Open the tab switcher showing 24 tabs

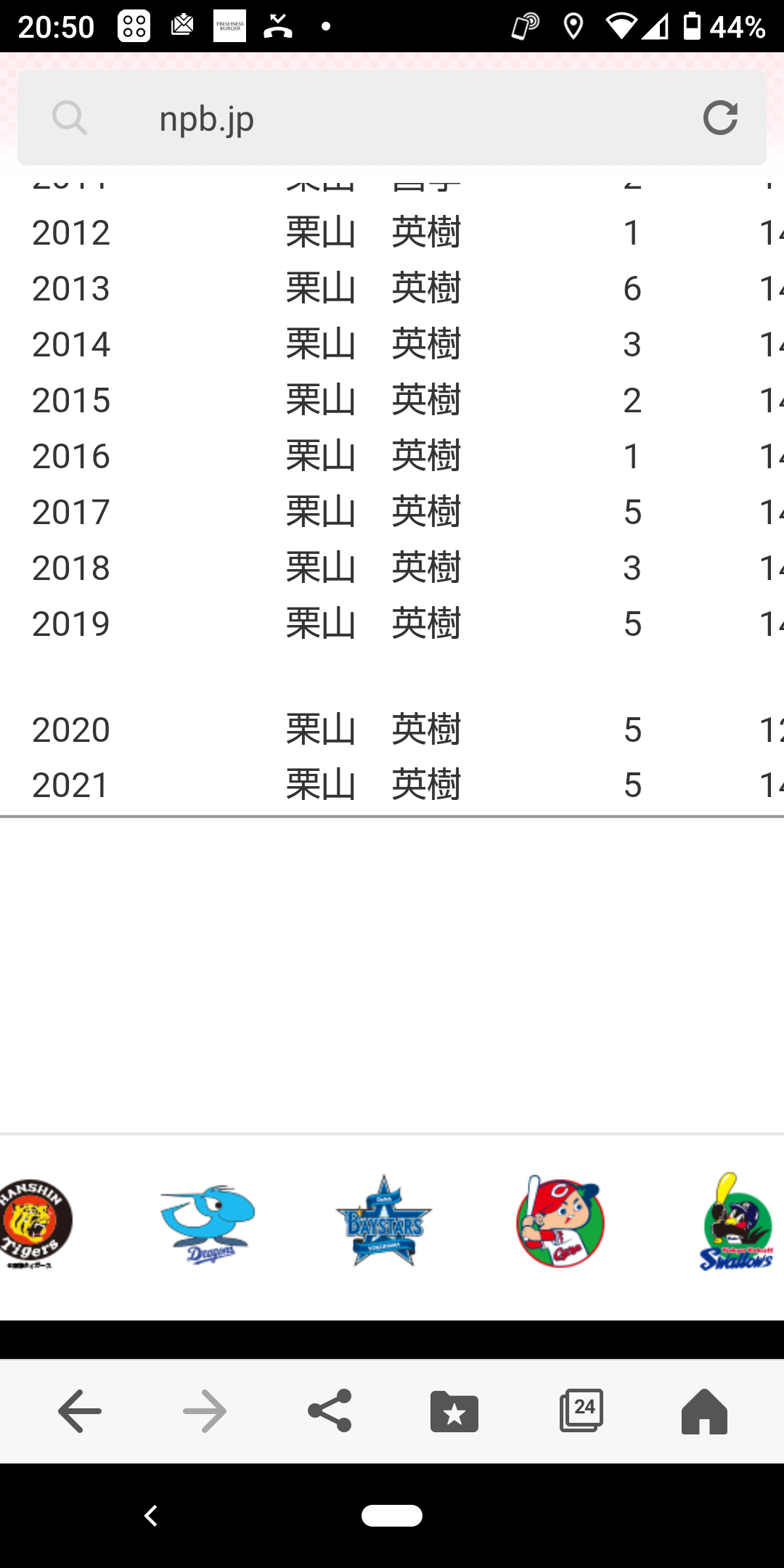581,1411
